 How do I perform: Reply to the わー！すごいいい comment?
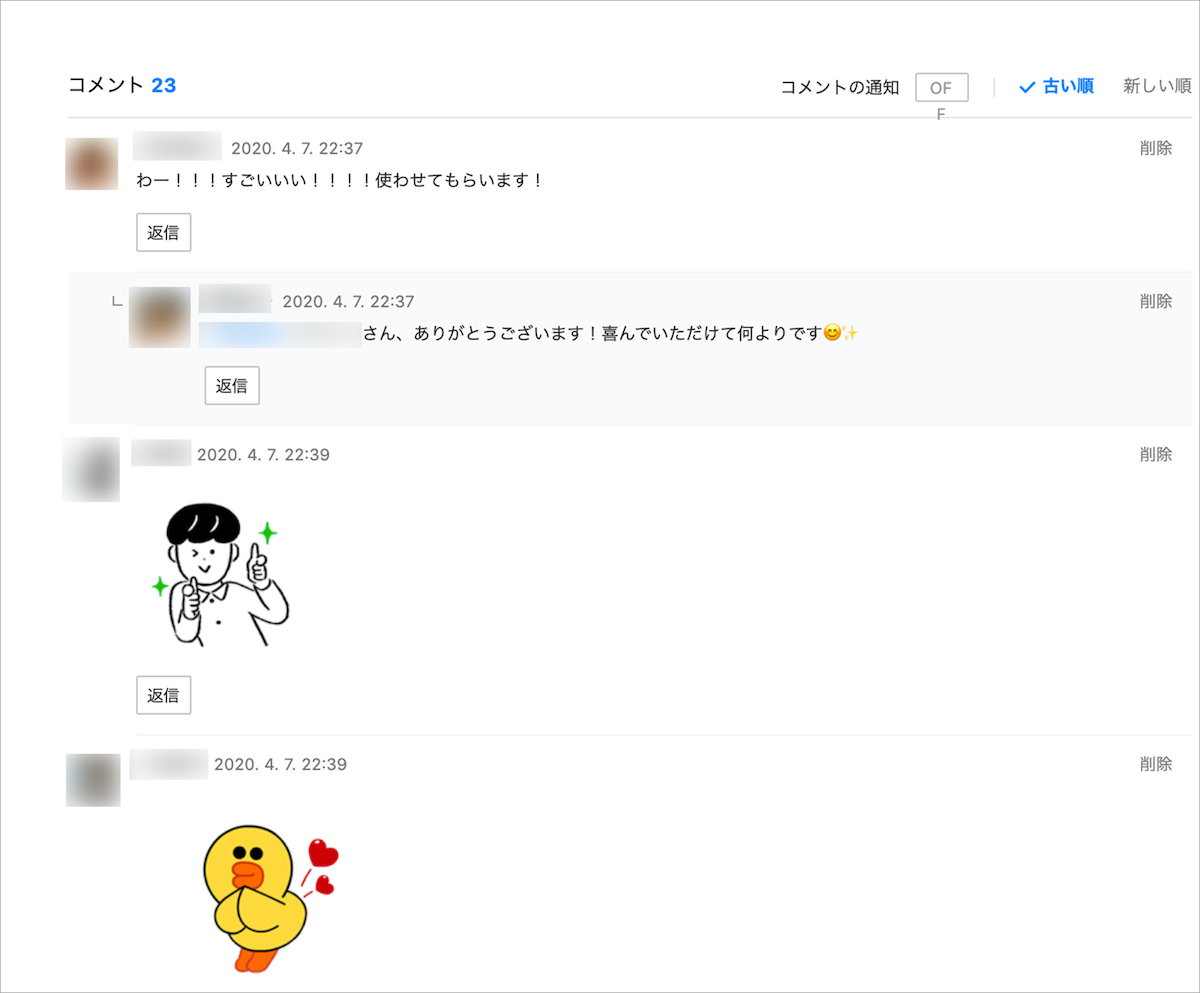click(x=163, y=232)
